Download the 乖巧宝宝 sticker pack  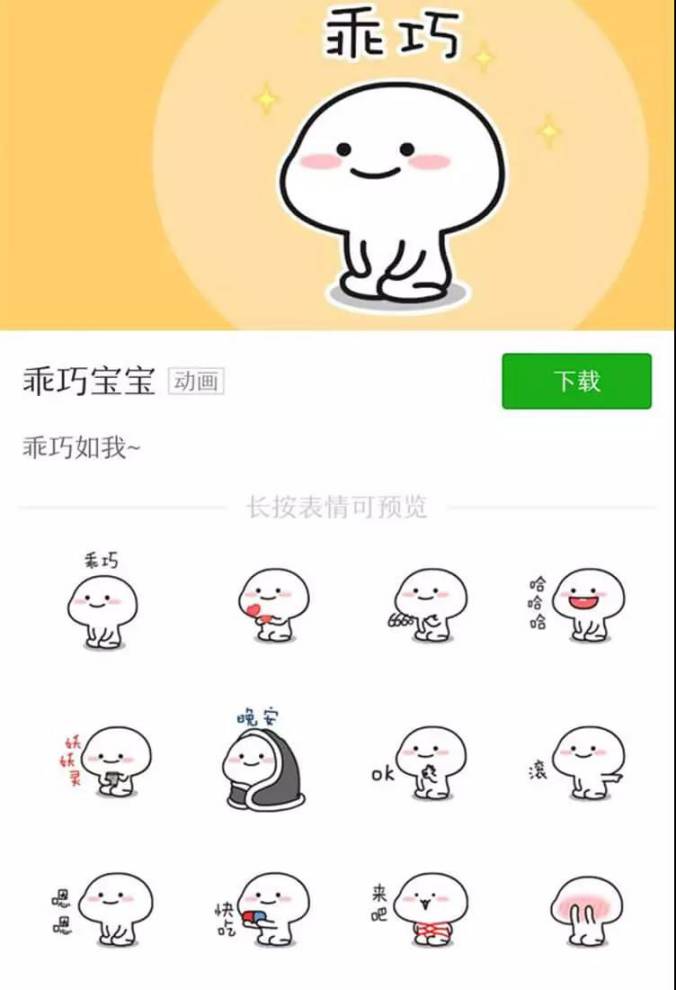[x=576, y=381]
